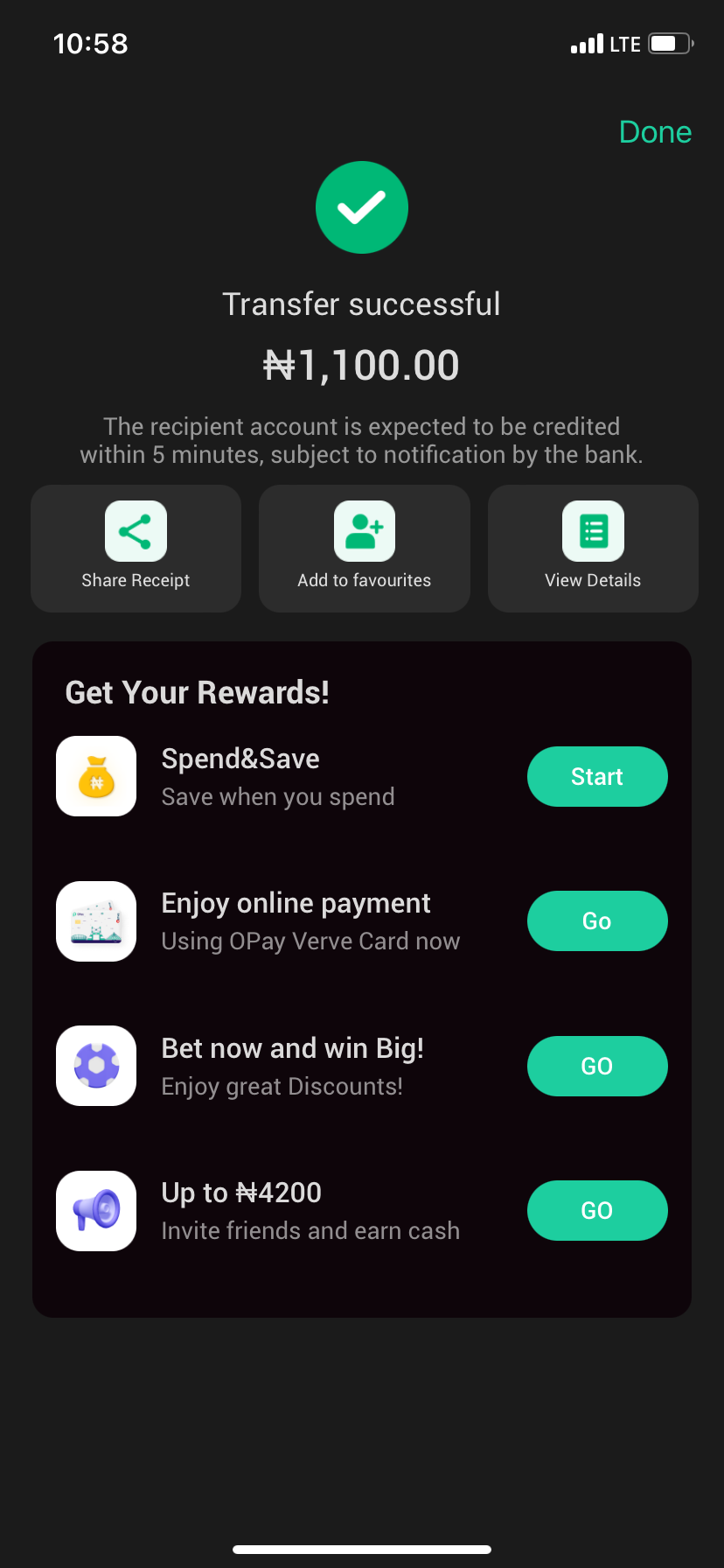724x1568 pixels.
Task: Start the Spend&Save reward
Action: [x=597, y=776]
